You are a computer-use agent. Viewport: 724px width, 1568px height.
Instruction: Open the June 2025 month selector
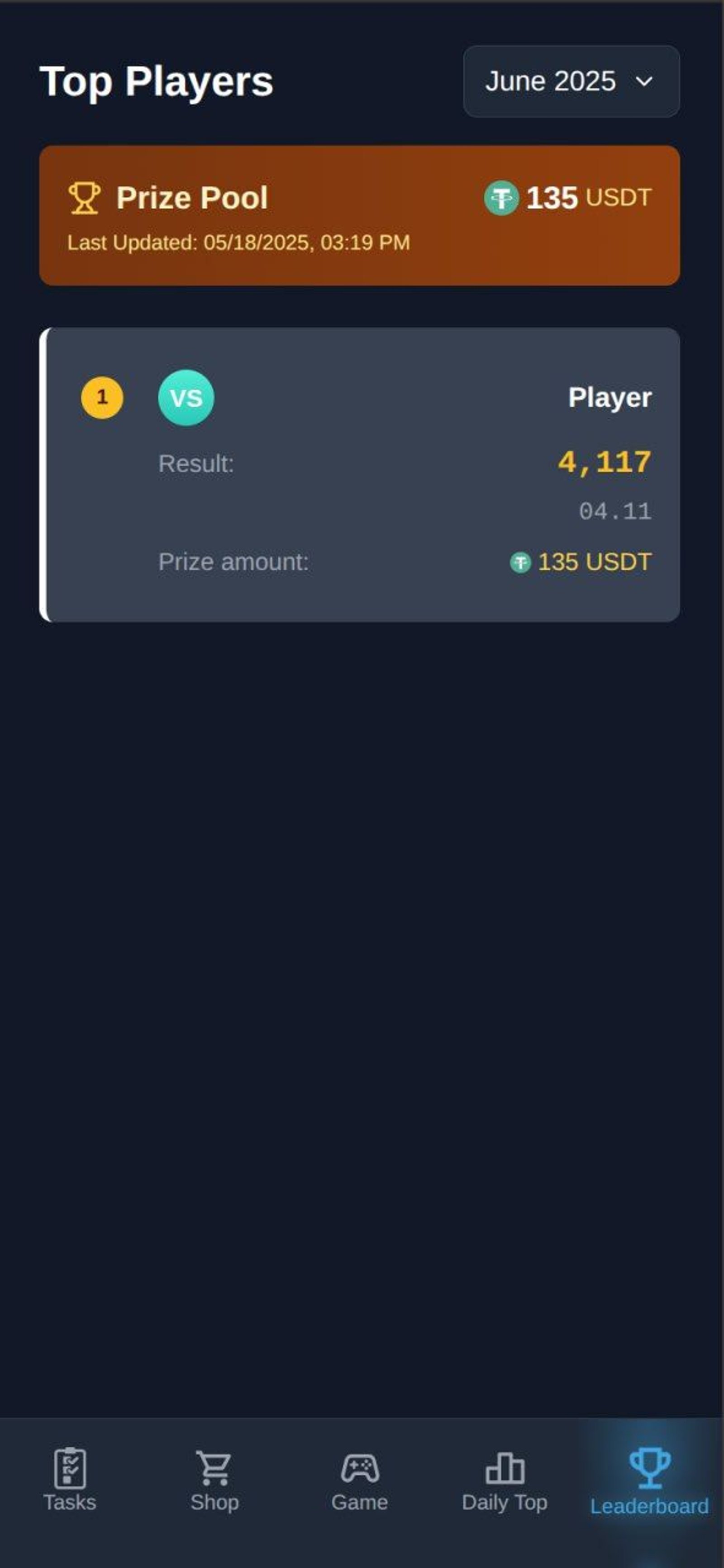(x=570, y=81)
